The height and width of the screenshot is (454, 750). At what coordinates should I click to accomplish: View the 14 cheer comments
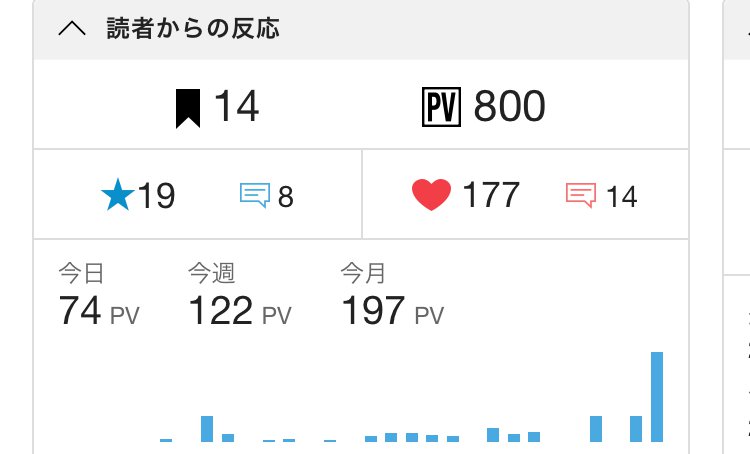(x=602, y=196)
